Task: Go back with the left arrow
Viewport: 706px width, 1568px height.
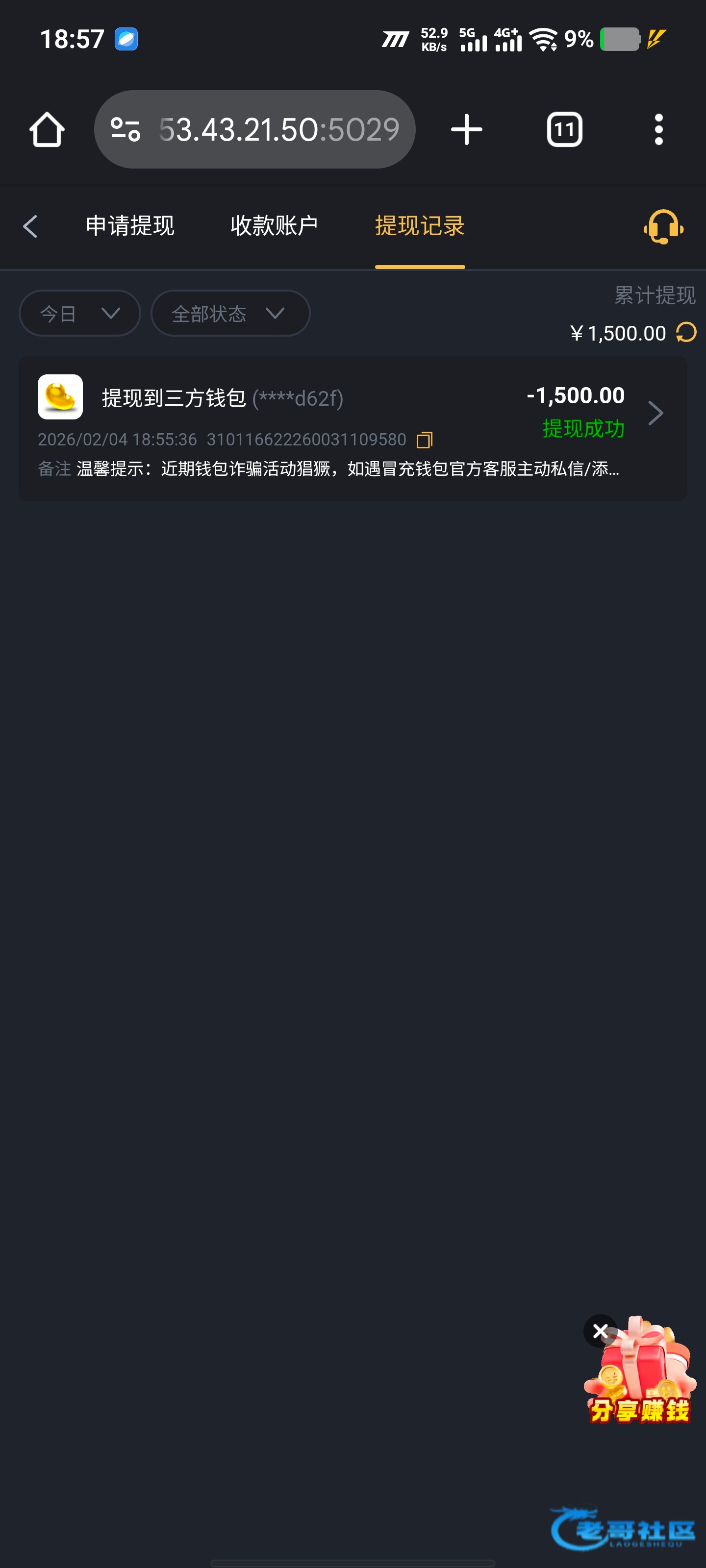Action: [x=30, y=226]
